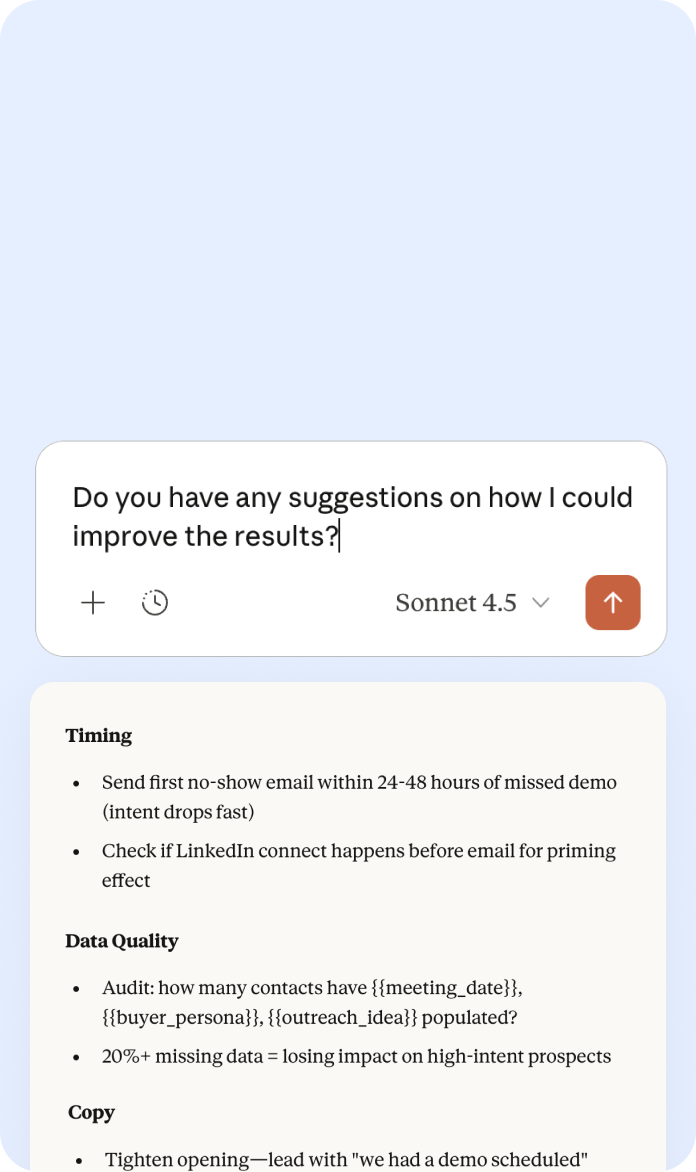Focus the message text field

[352, 516]
